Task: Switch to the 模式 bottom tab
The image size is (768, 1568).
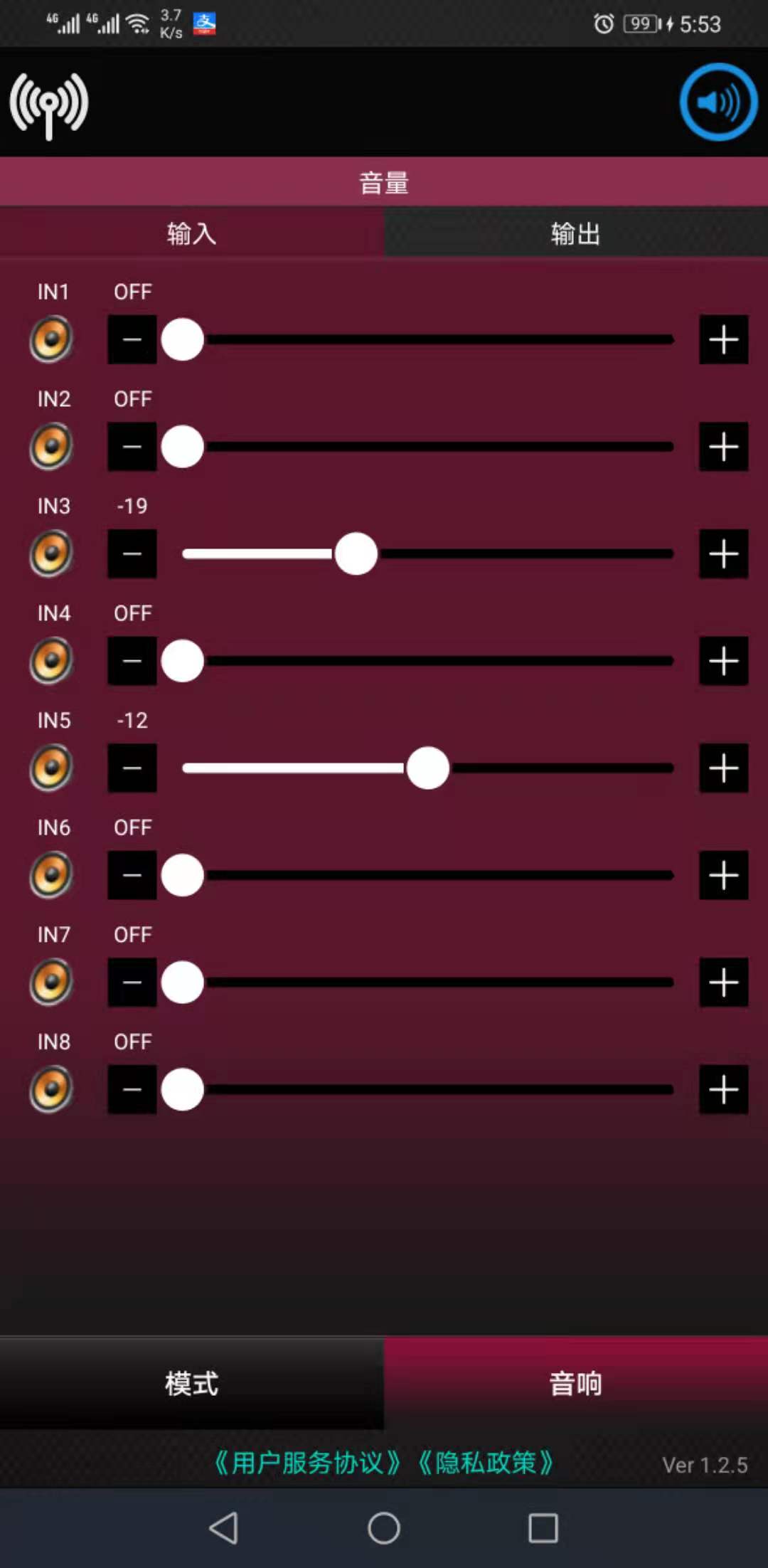Action: click(191, 1384)
